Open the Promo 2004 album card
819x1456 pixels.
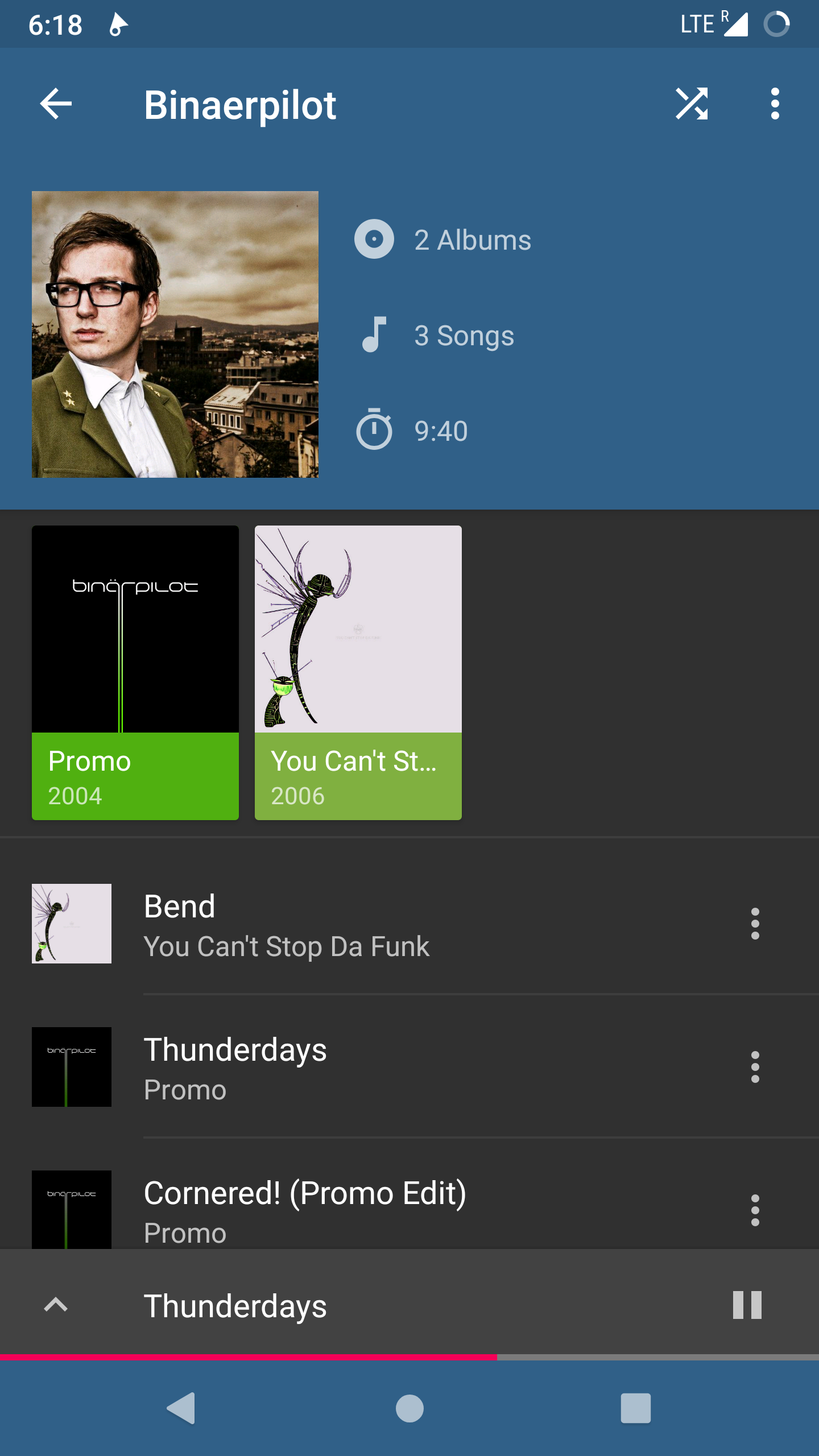[x=135, y=672]
